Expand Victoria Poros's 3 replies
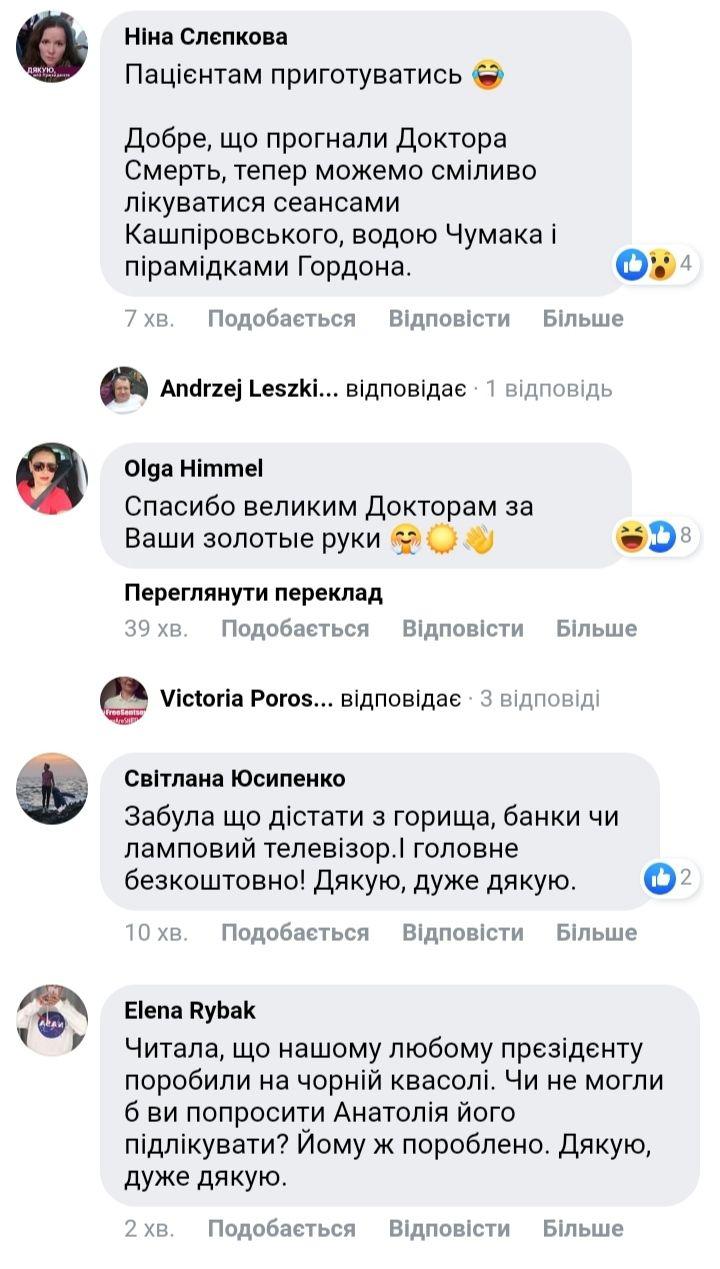The width and height of the screenshot is (720, 1269). (x=379, y=699)
